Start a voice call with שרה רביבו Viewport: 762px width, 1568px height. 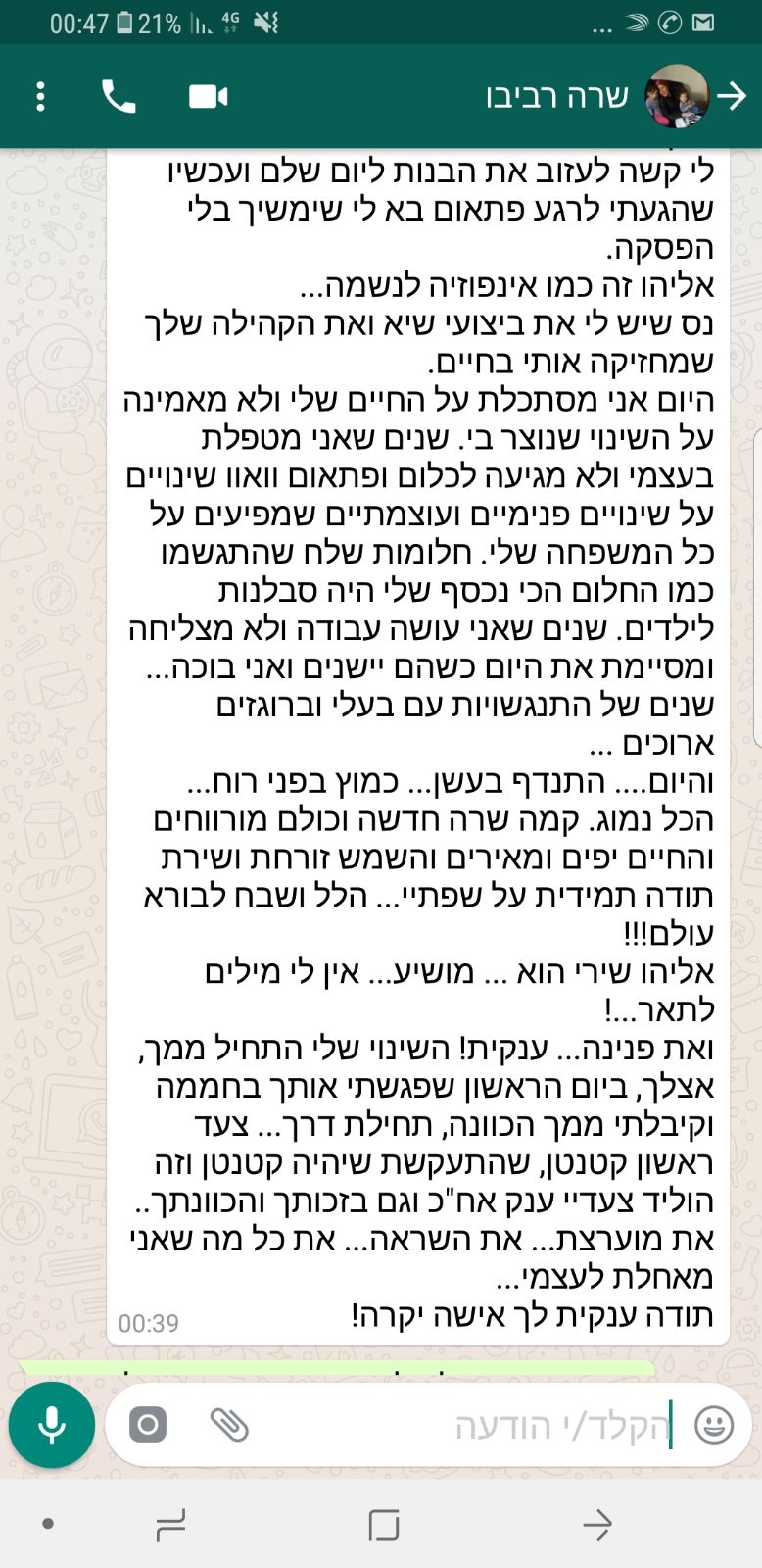click(x=119, y=96)
